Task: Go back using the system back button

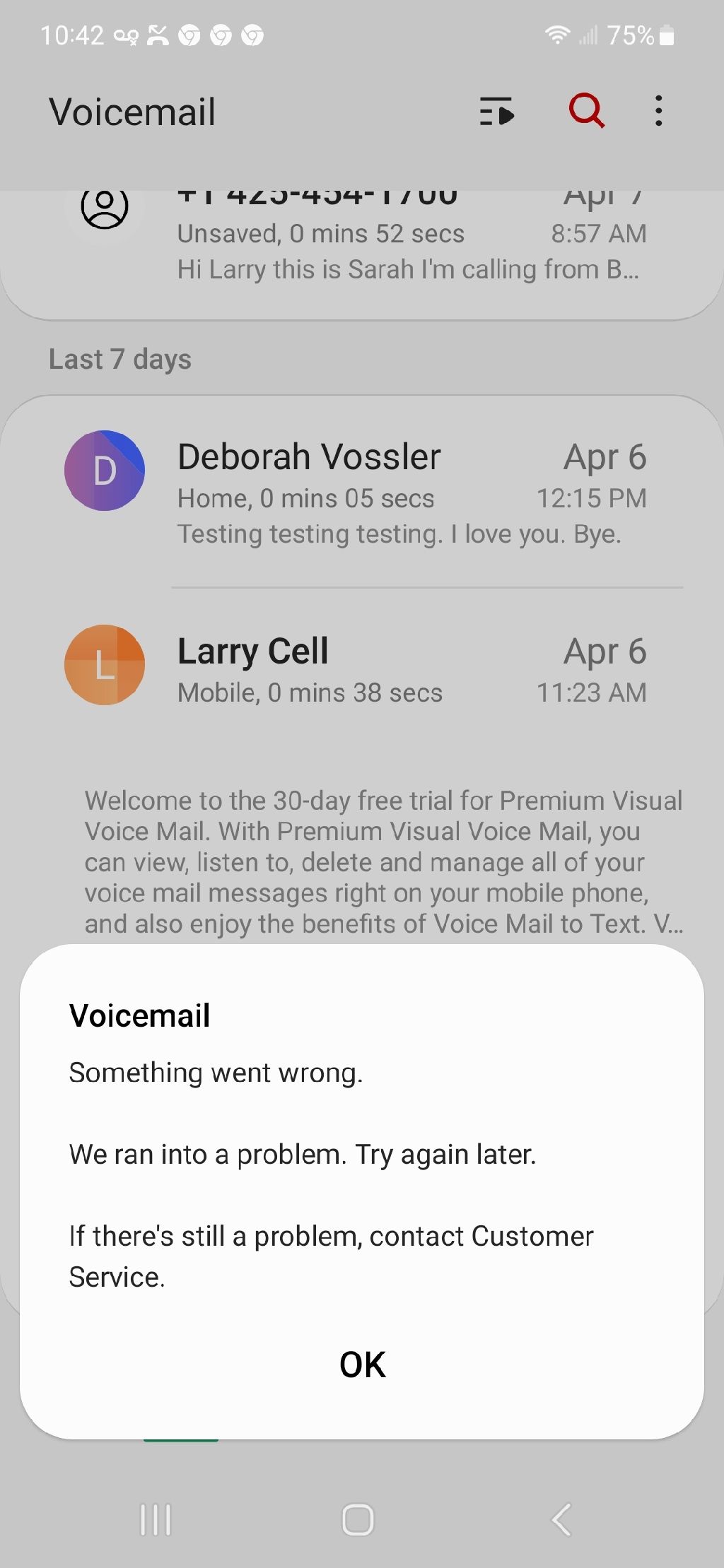Action: (562, 1519)
